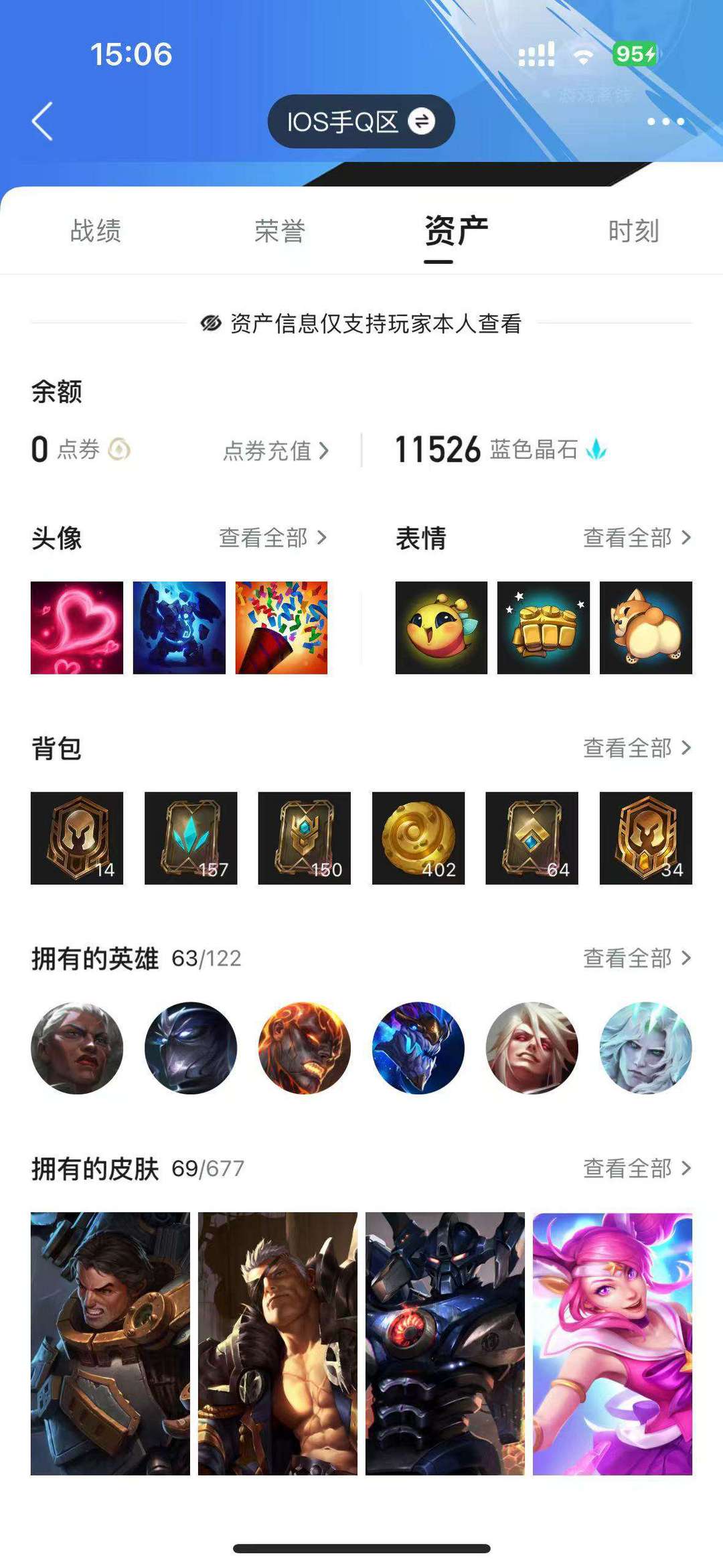View all items in 背包
The height and width of the screenshot is (1568, 723).
pyautogui.click(x=637, y=747)
